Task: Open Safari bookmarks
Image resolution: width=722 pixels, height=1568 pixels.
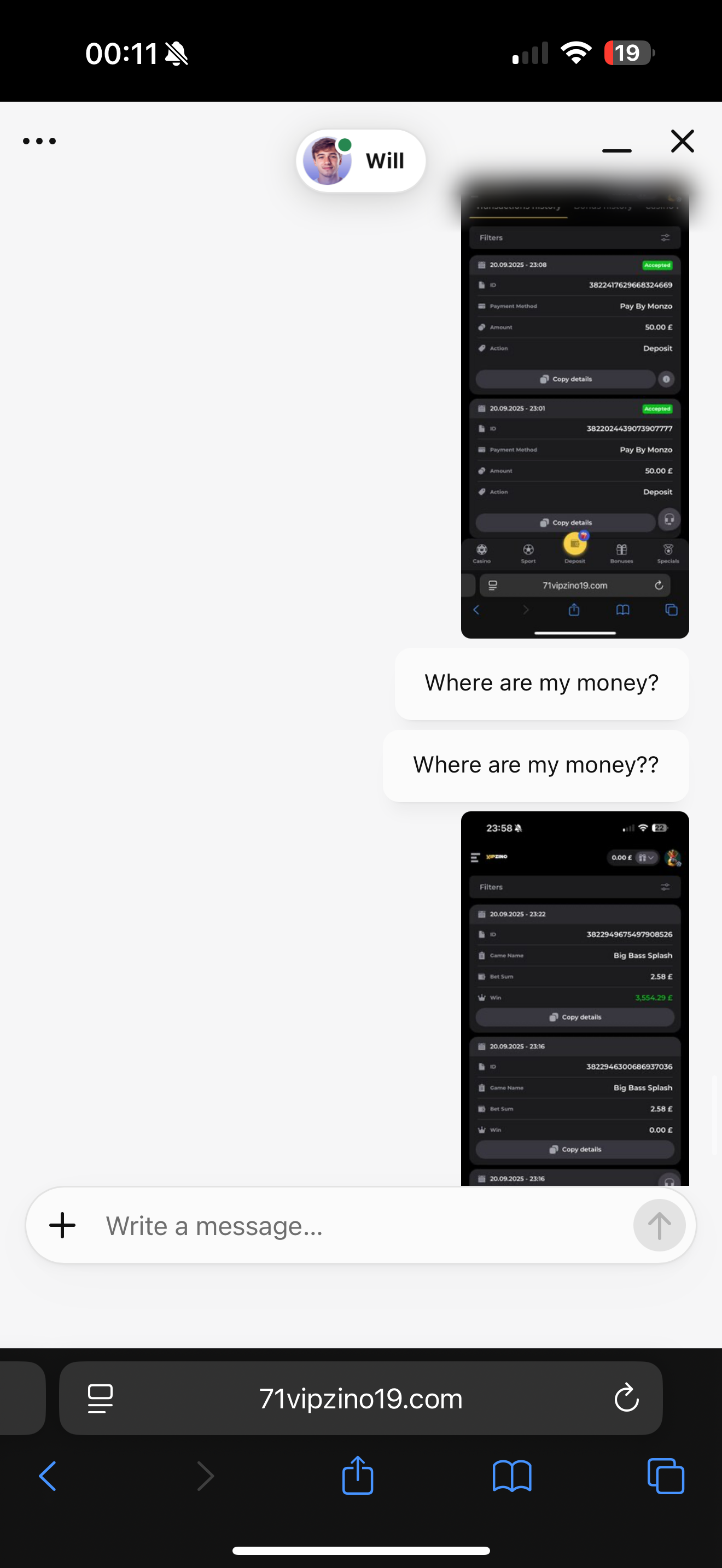Action: click(x=511, y=1476)
